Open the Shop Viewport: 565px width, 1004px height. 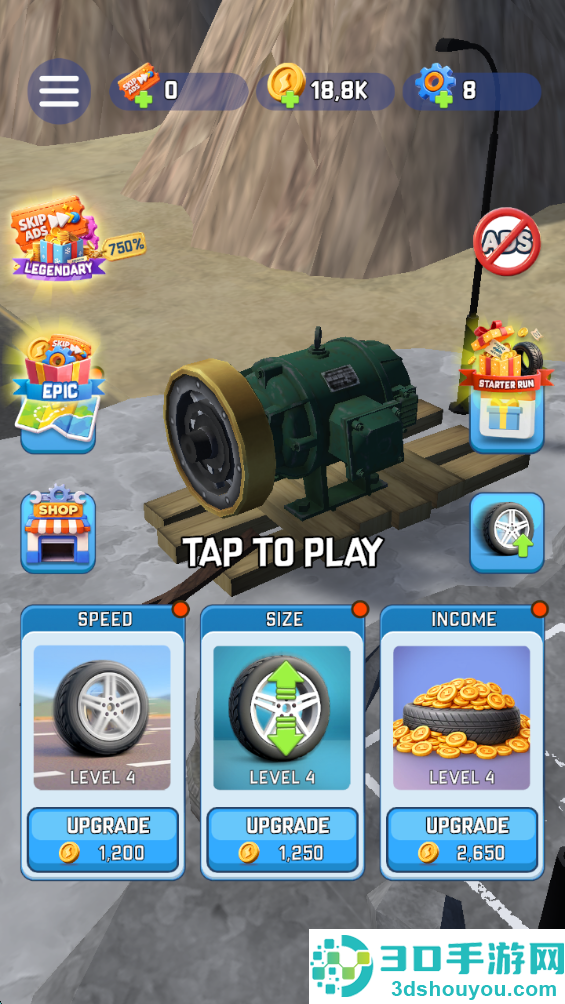[58, 529]
